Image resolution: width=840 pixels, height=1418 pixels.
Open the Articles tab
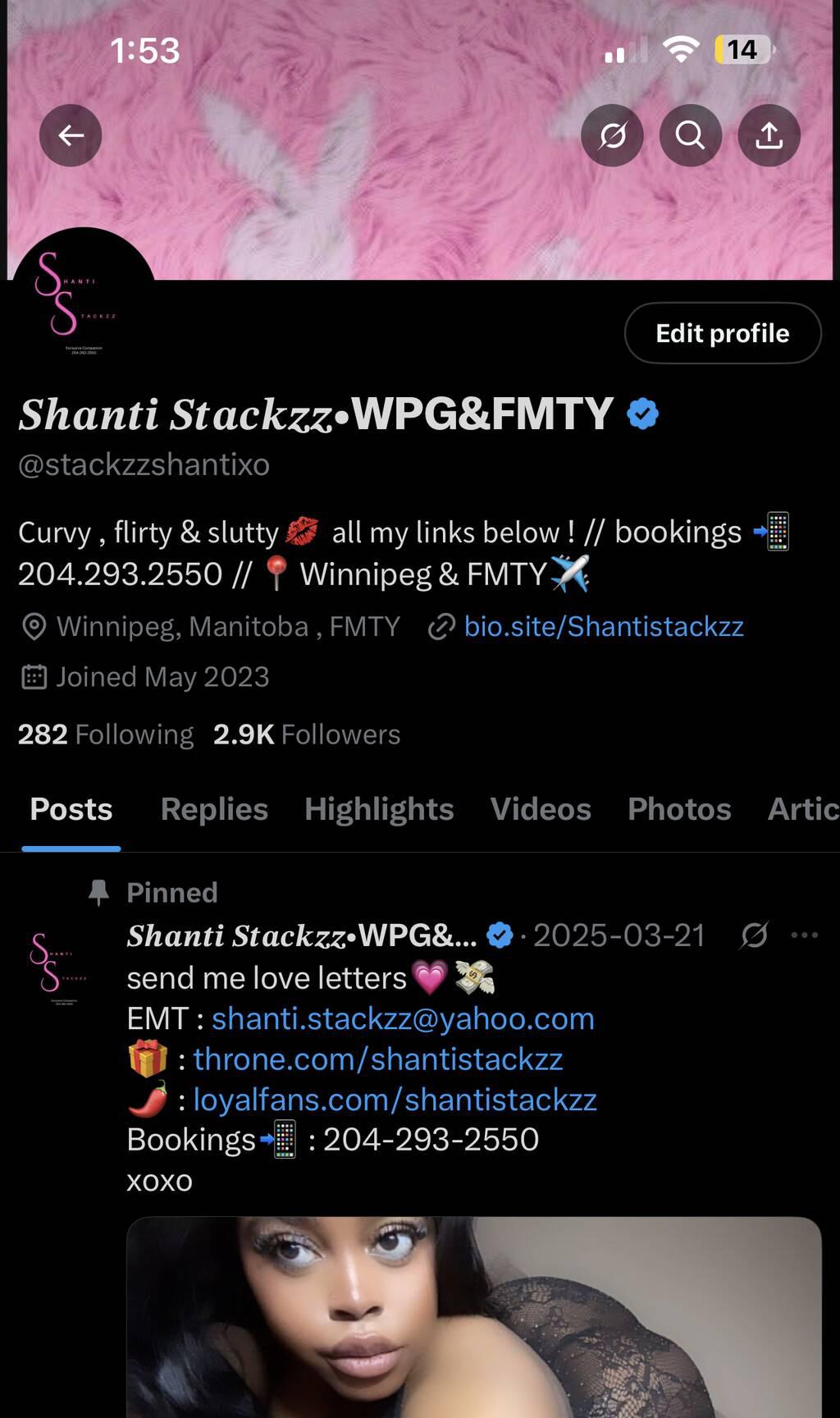point(802,809)
